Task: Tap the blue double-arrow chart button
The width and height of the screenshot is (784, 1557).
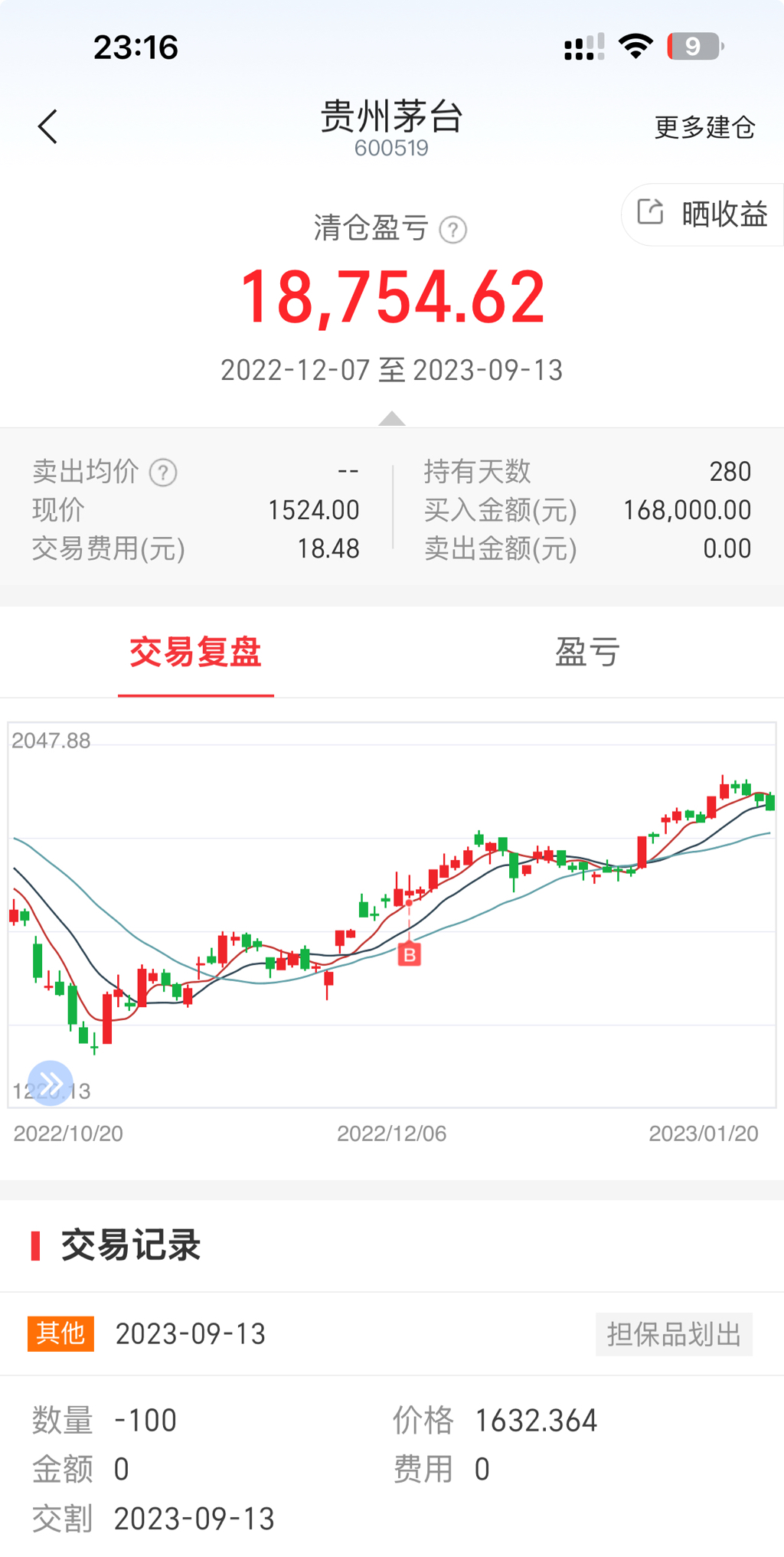Action: click(51, 1083)
